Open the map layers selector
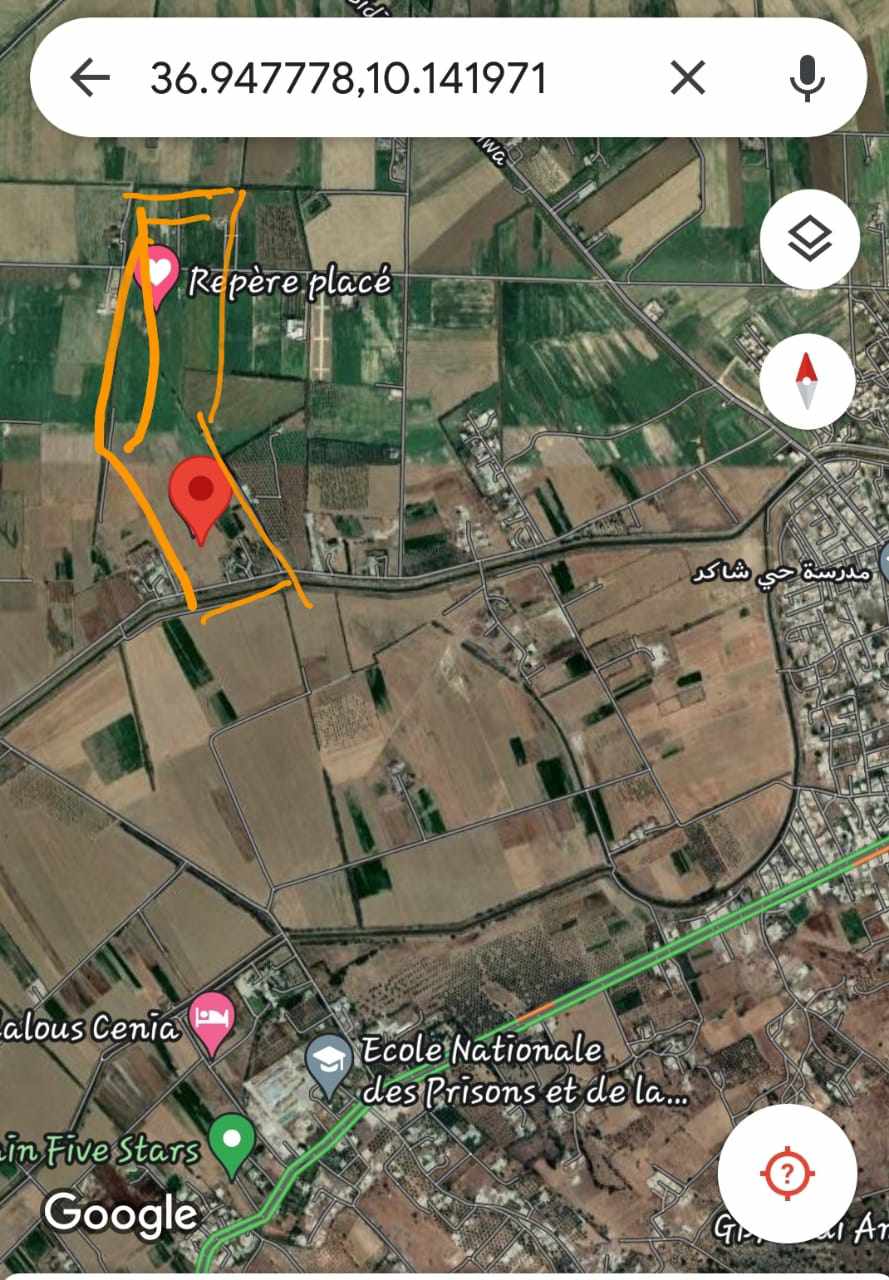 [807, 240]
